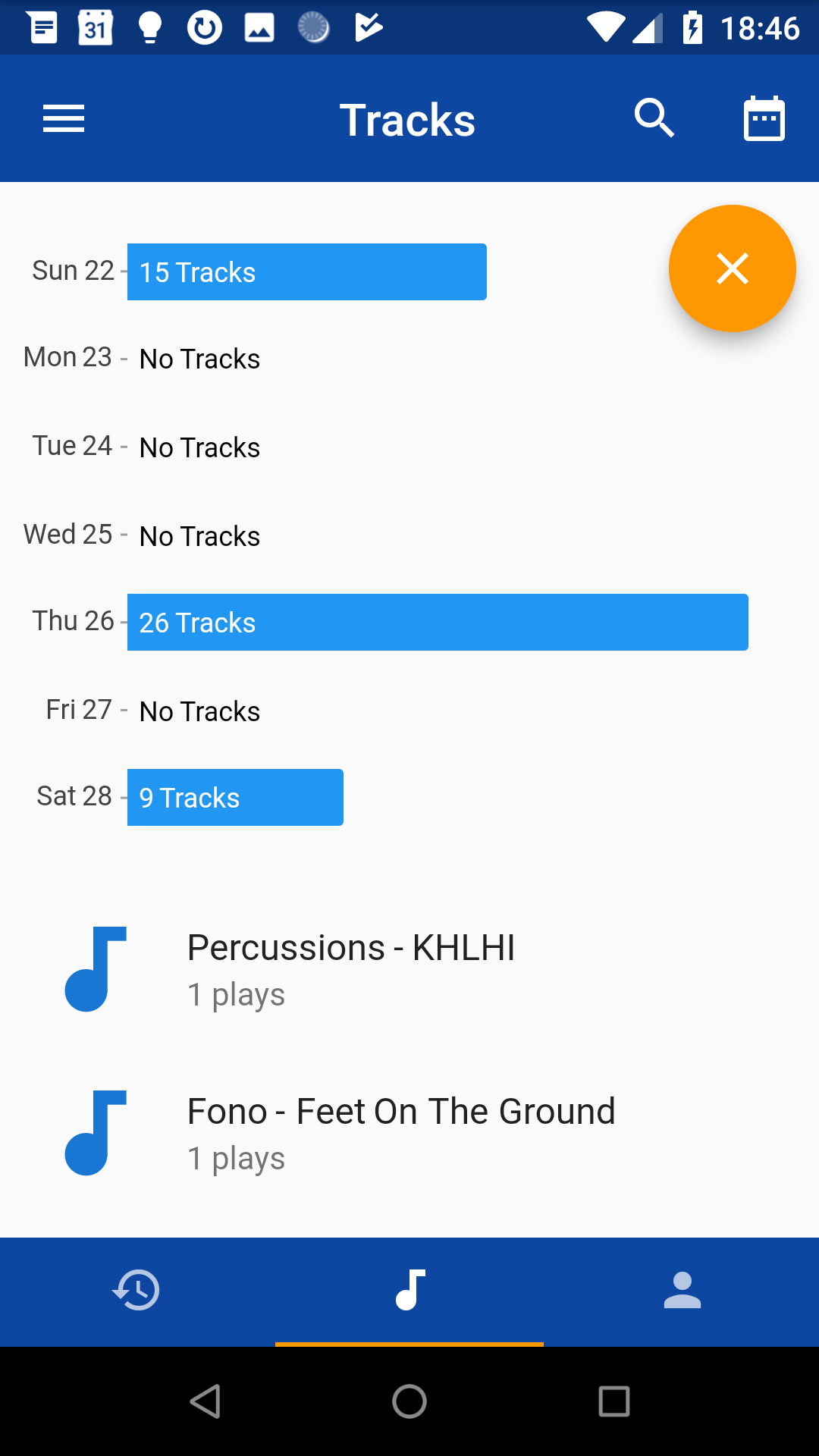Select the Sun 22 bar with 15 Tracks
The width and height of the screenshot is (819, 1456).
tap(307, 271)
